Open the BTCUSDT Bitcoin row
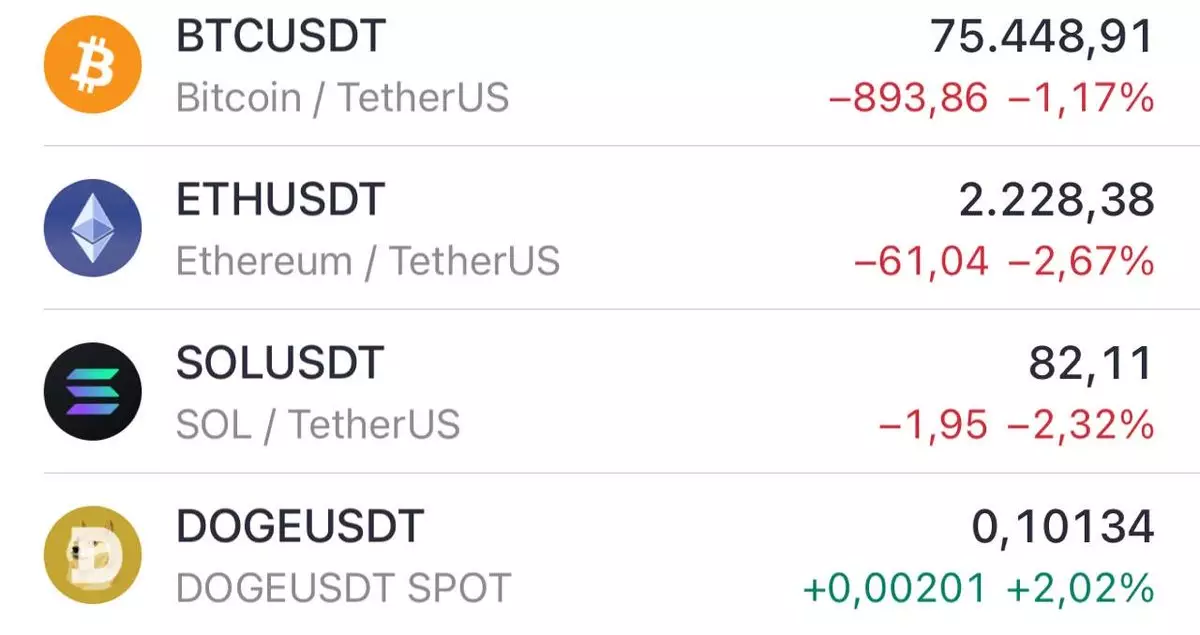1200x635 pixels. (600, 66)
